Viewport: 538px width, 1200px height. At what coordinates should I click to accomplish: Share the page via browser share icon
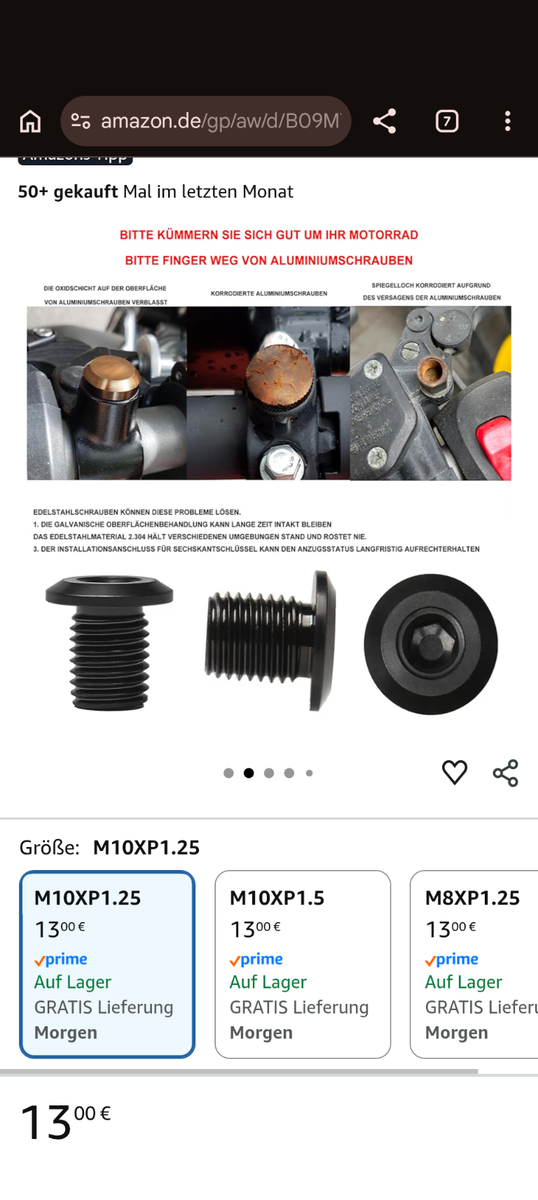pos(385,122)
